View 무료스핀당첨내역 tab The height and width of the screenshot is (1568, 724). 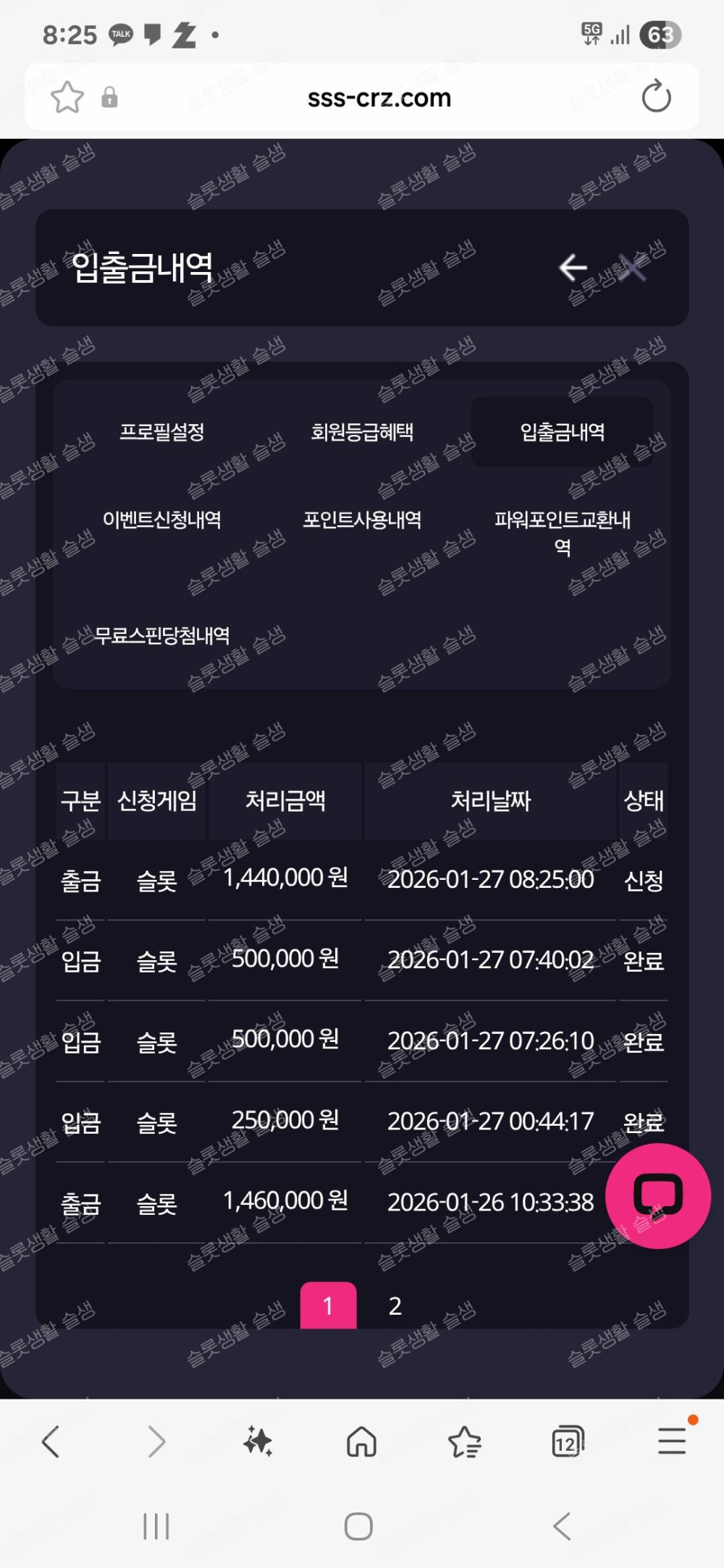click(162, 635)
